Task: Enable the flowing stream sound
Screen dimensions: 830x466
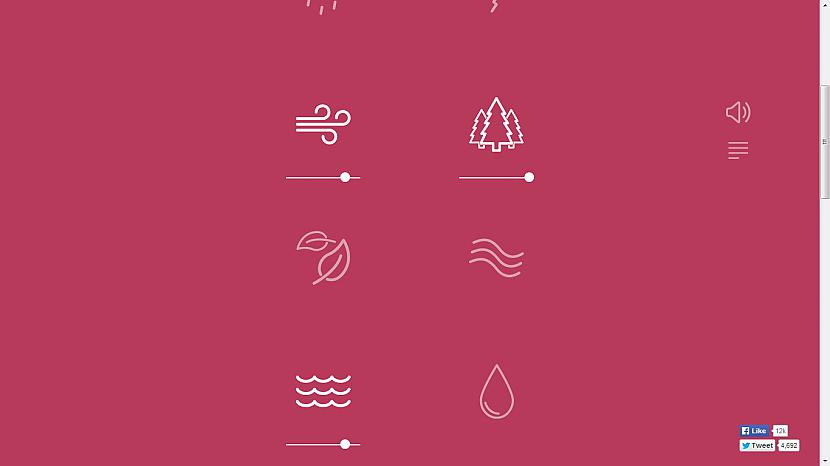Action: point(497,257)
